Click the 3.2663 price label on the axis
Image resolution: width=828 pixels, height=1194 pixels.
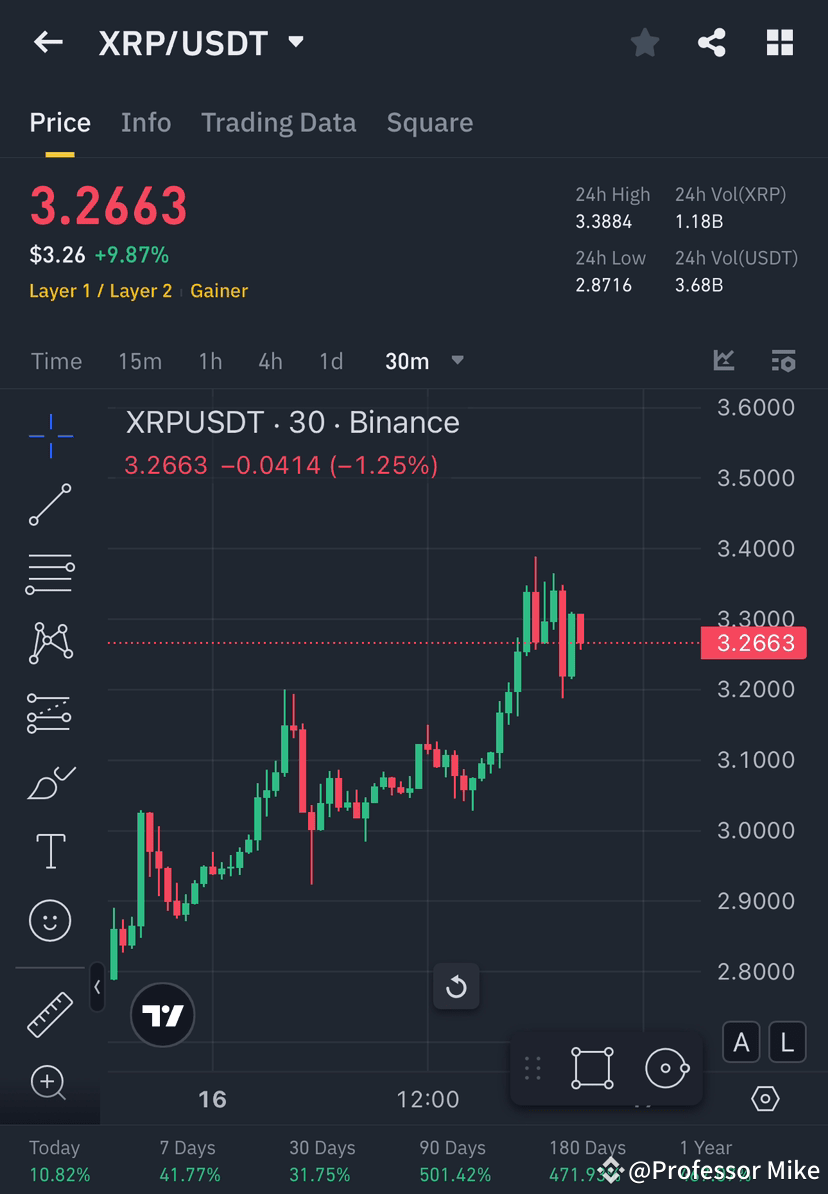pyautogui.click(x=753, y=643)
